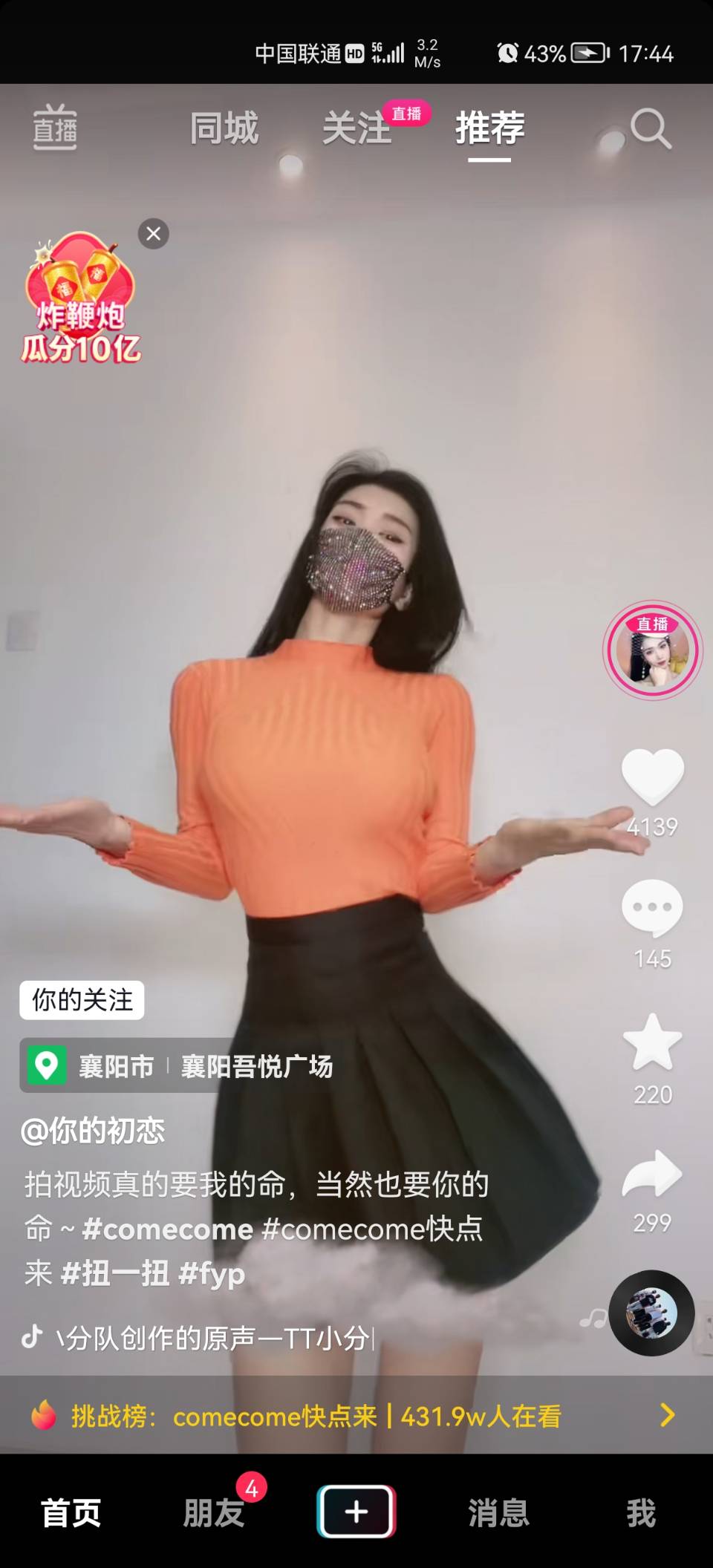Open the 炸鞭炮 瓜分10亿 promotion

click(80, 302)
